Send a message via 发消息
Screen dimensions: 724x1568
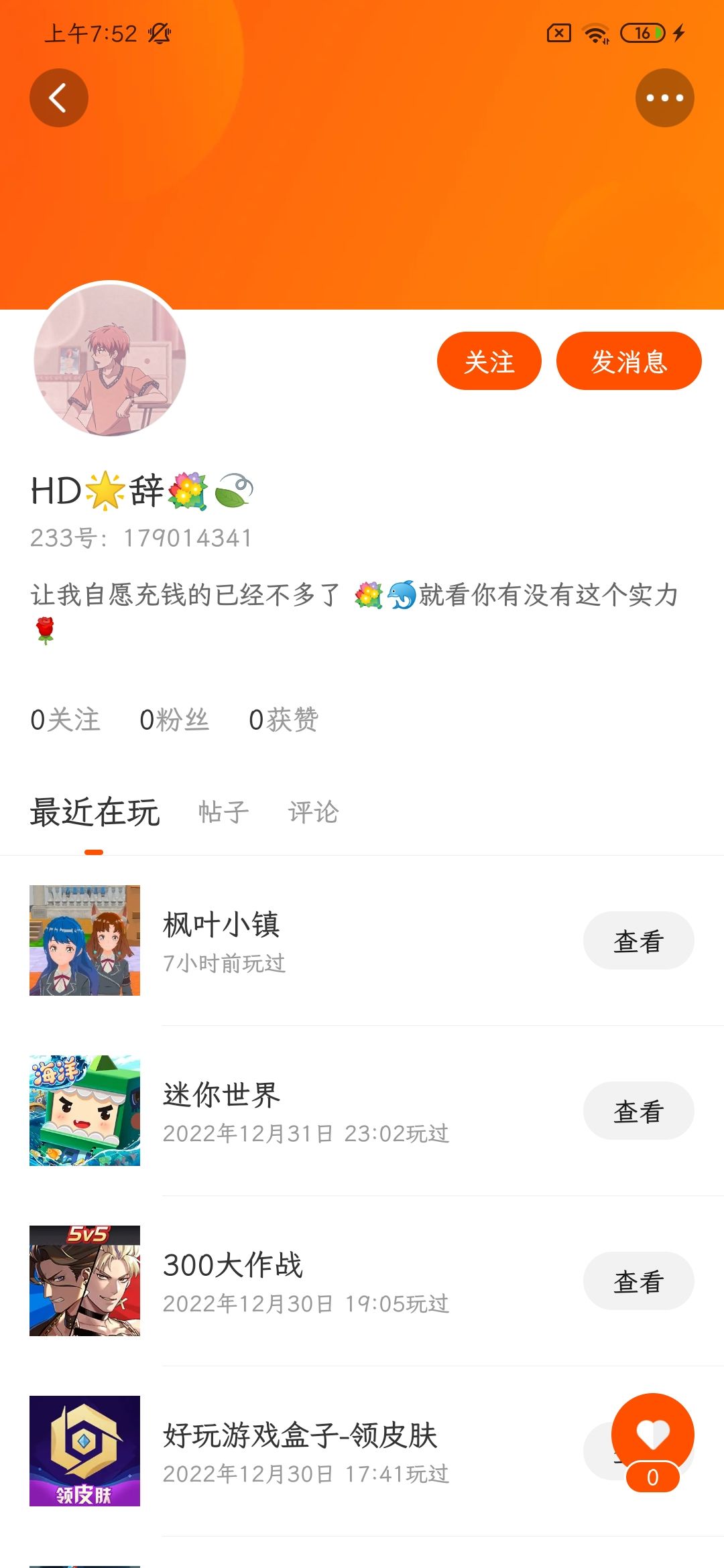coord(628,361)
